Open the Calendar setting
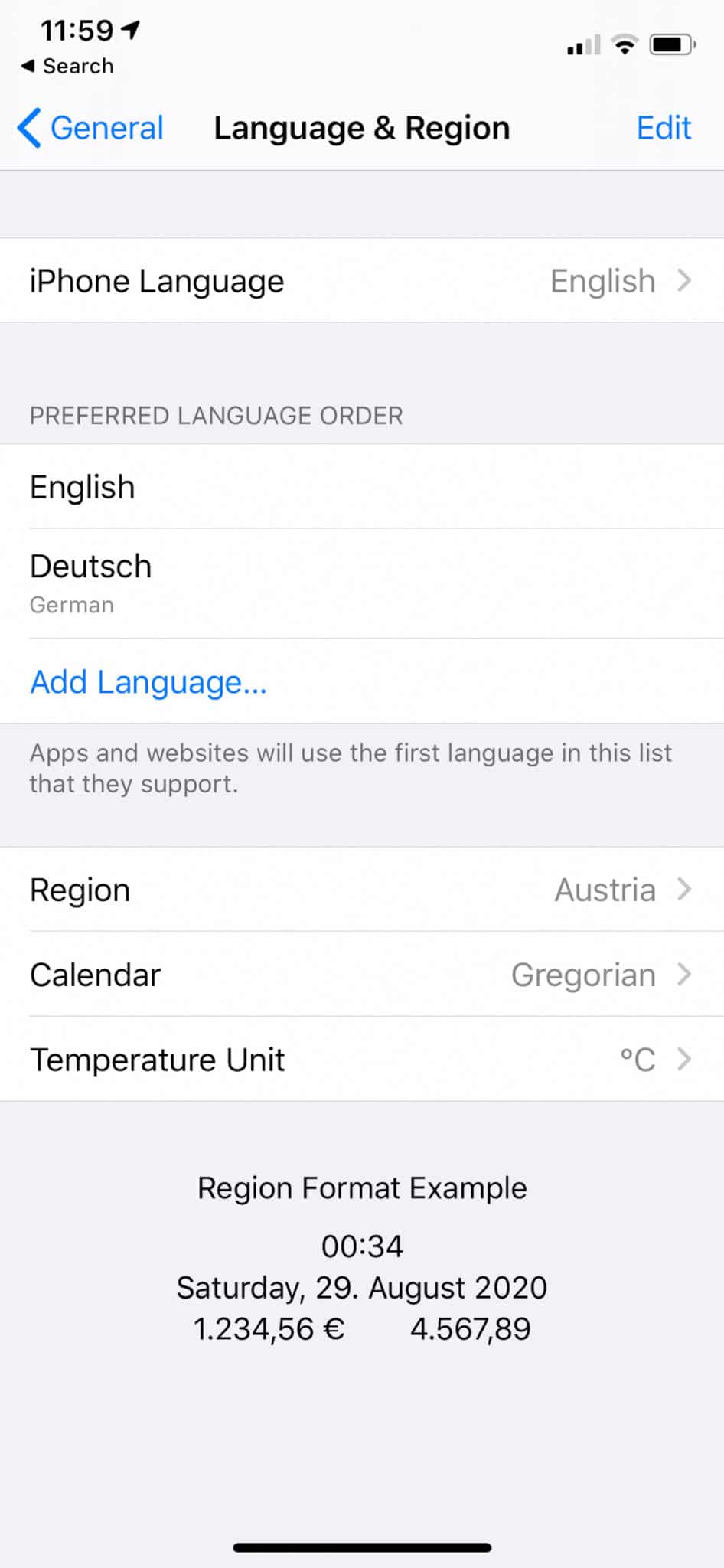 361,975
